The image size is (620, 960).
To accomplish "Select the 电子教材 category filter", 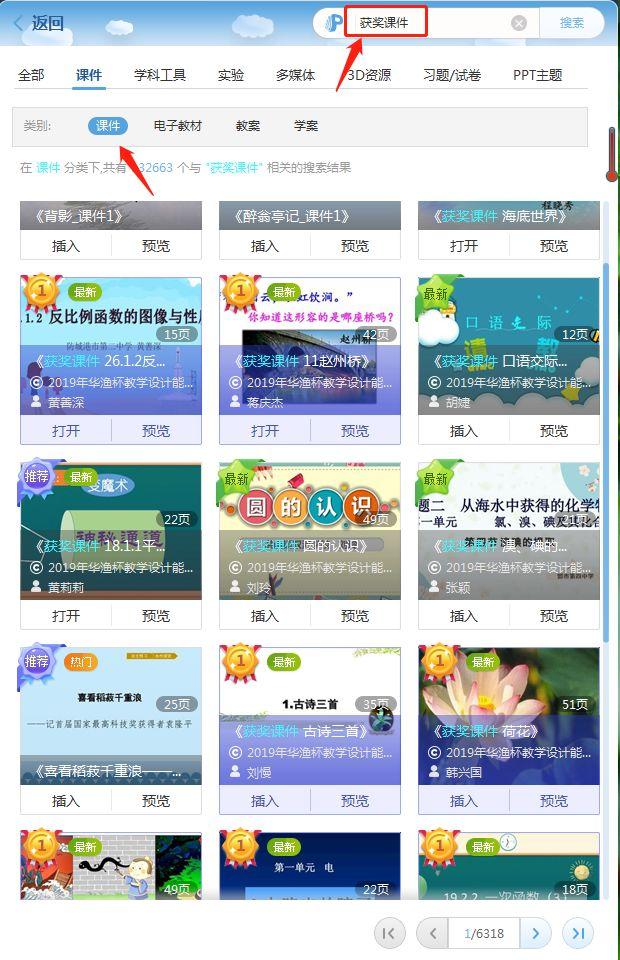I will click(x=177, y=126).
